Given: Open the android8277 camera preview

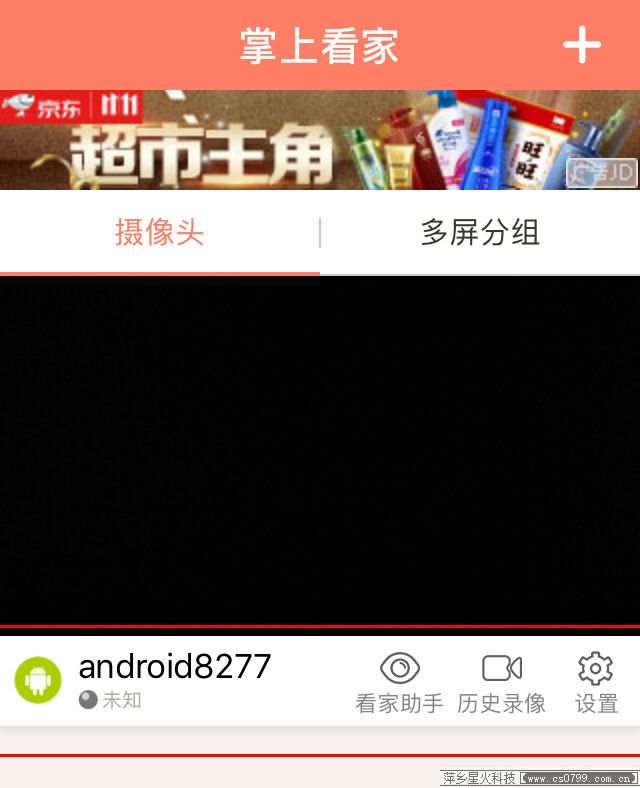Looking at the screenshot, I should tap(320, 450).
